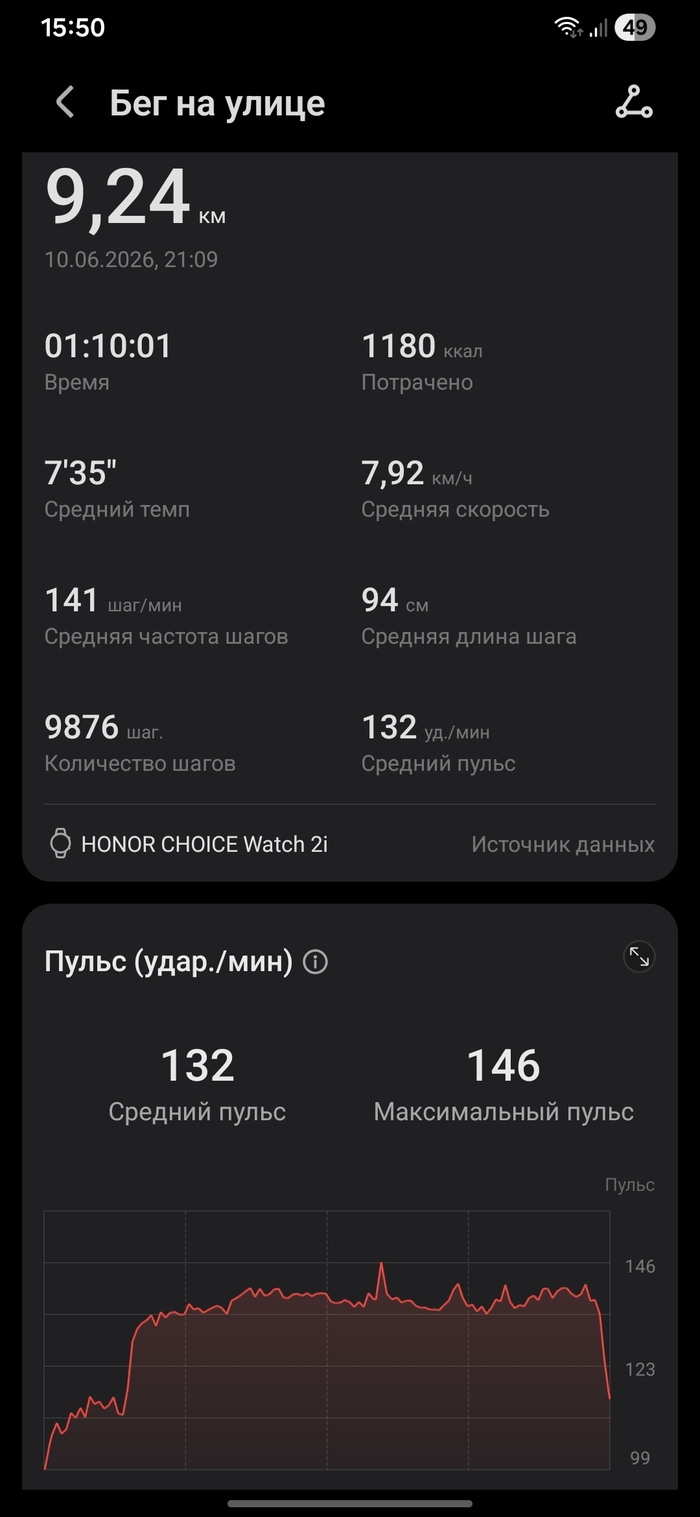Expand the heart rate chart to fullscreen

638,958
